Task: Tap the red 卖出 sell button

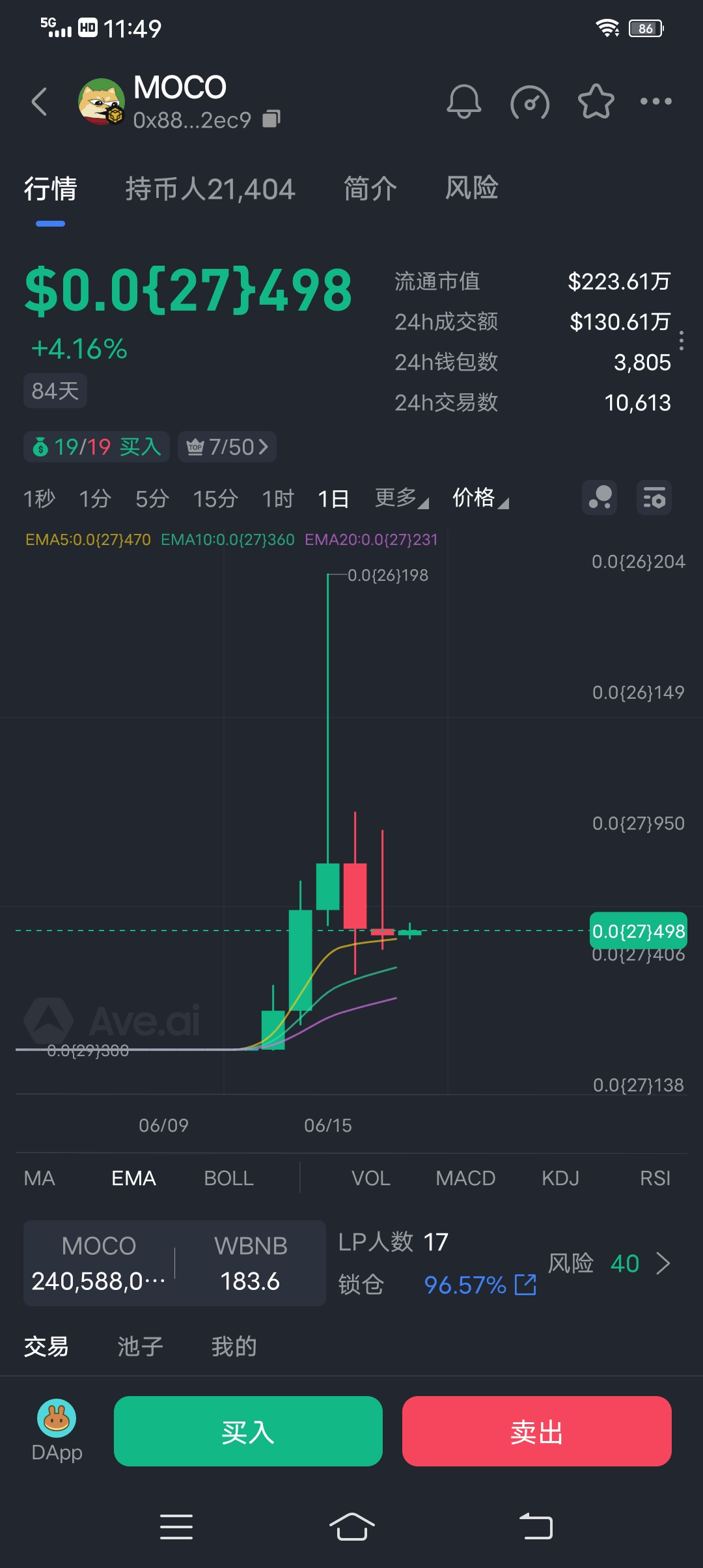Action: (x=536, y=1431)
